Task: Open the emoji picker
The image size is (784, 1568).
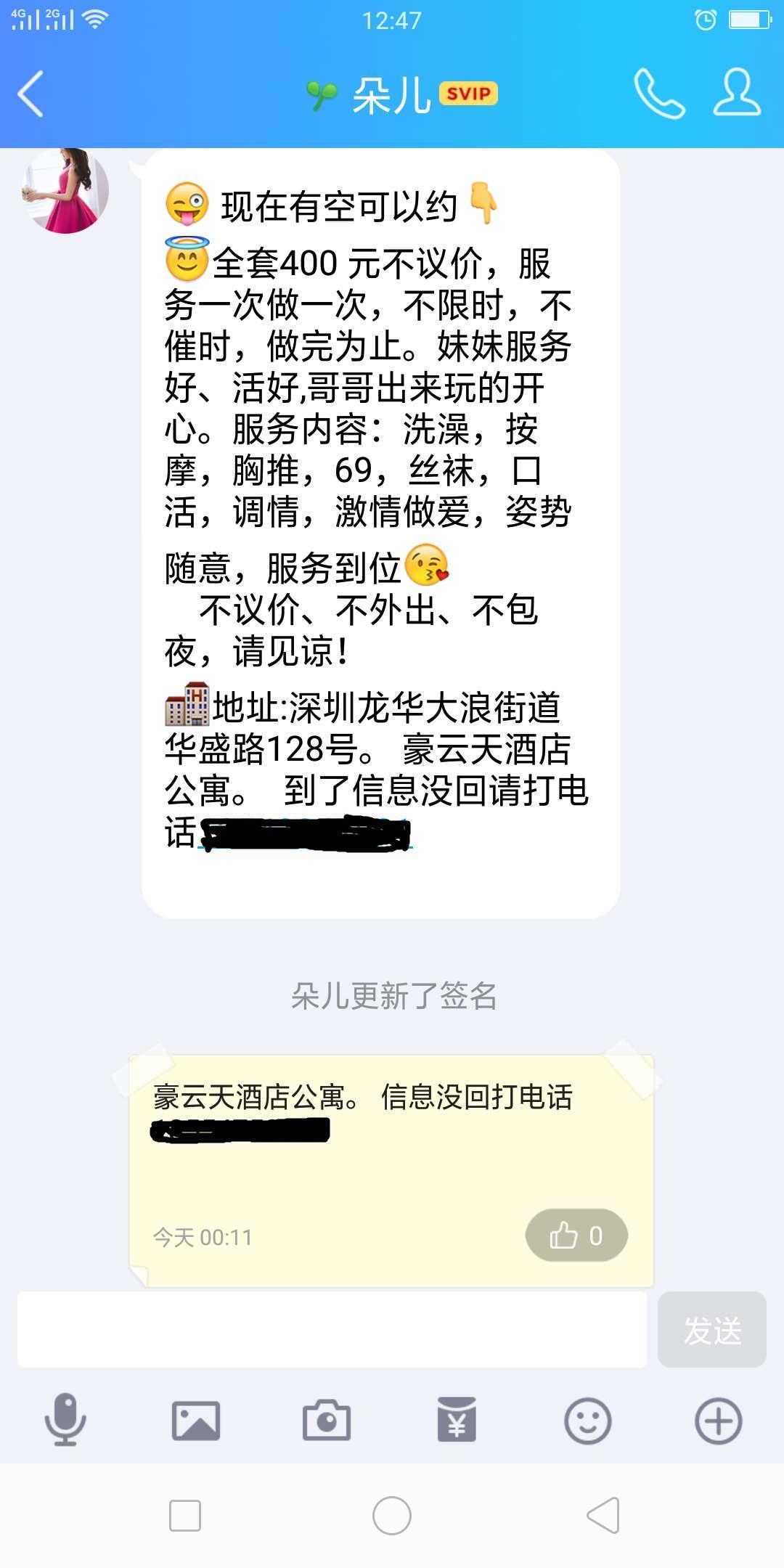Action: [587, 1421]
